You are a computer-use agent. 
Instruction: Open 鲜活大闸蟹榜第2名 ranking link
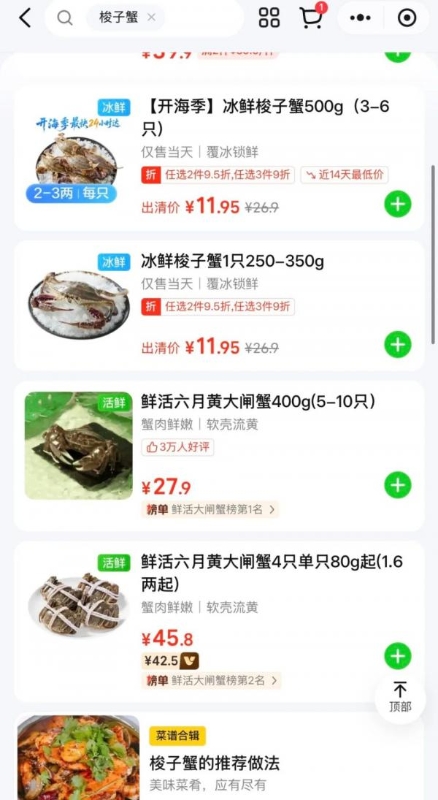(211, 680)
